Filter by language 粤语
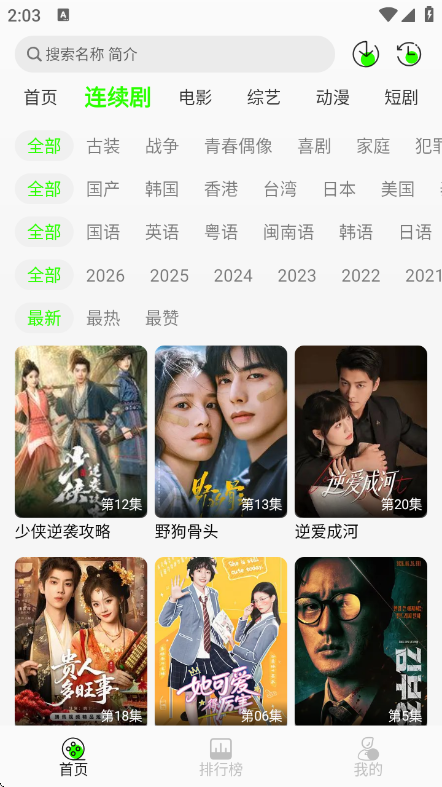The image size is (442, 787). (x=221, y=232)
